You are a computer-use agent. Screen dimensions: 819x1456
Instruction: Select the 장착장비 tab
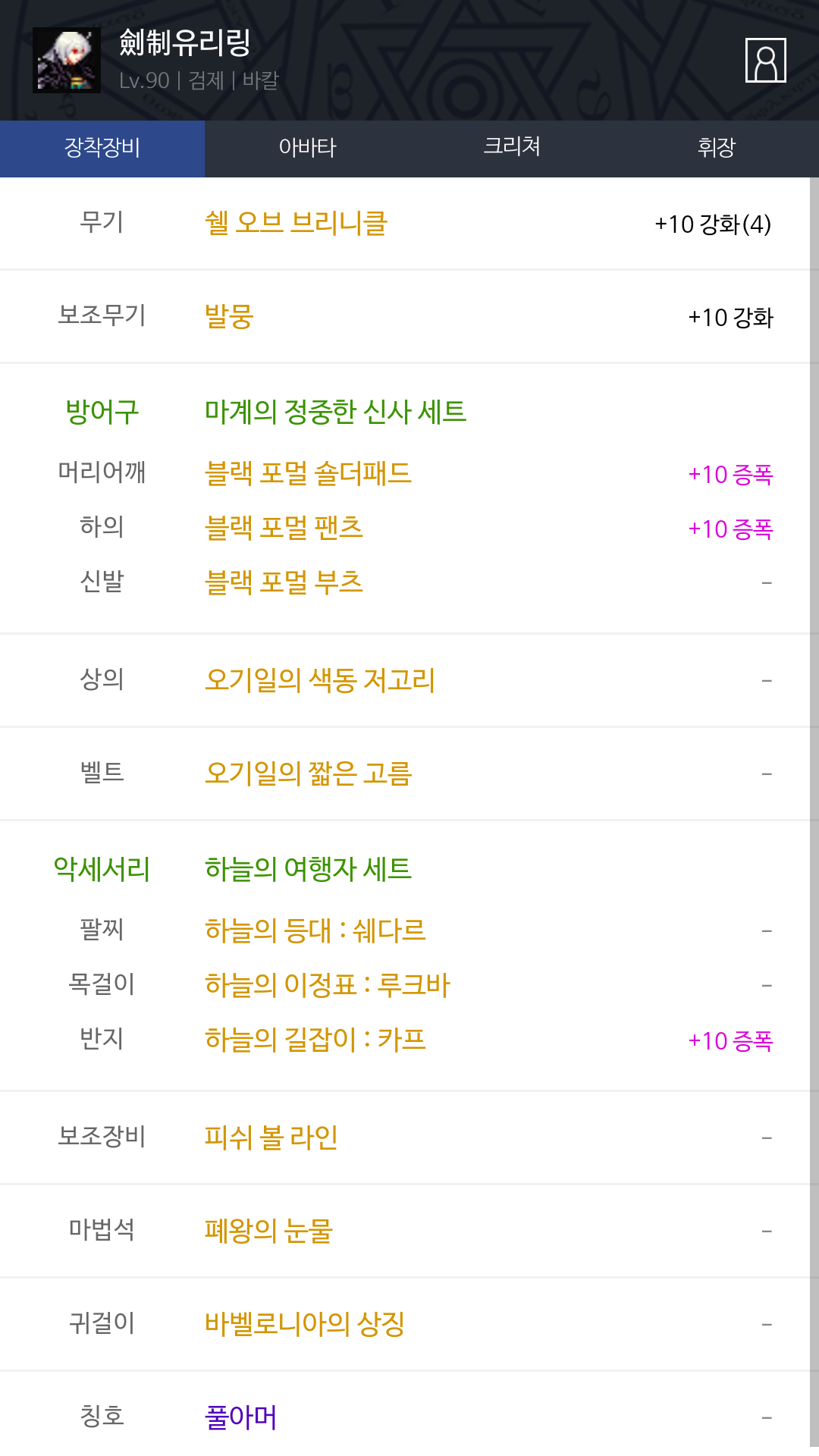pos(102,148)
